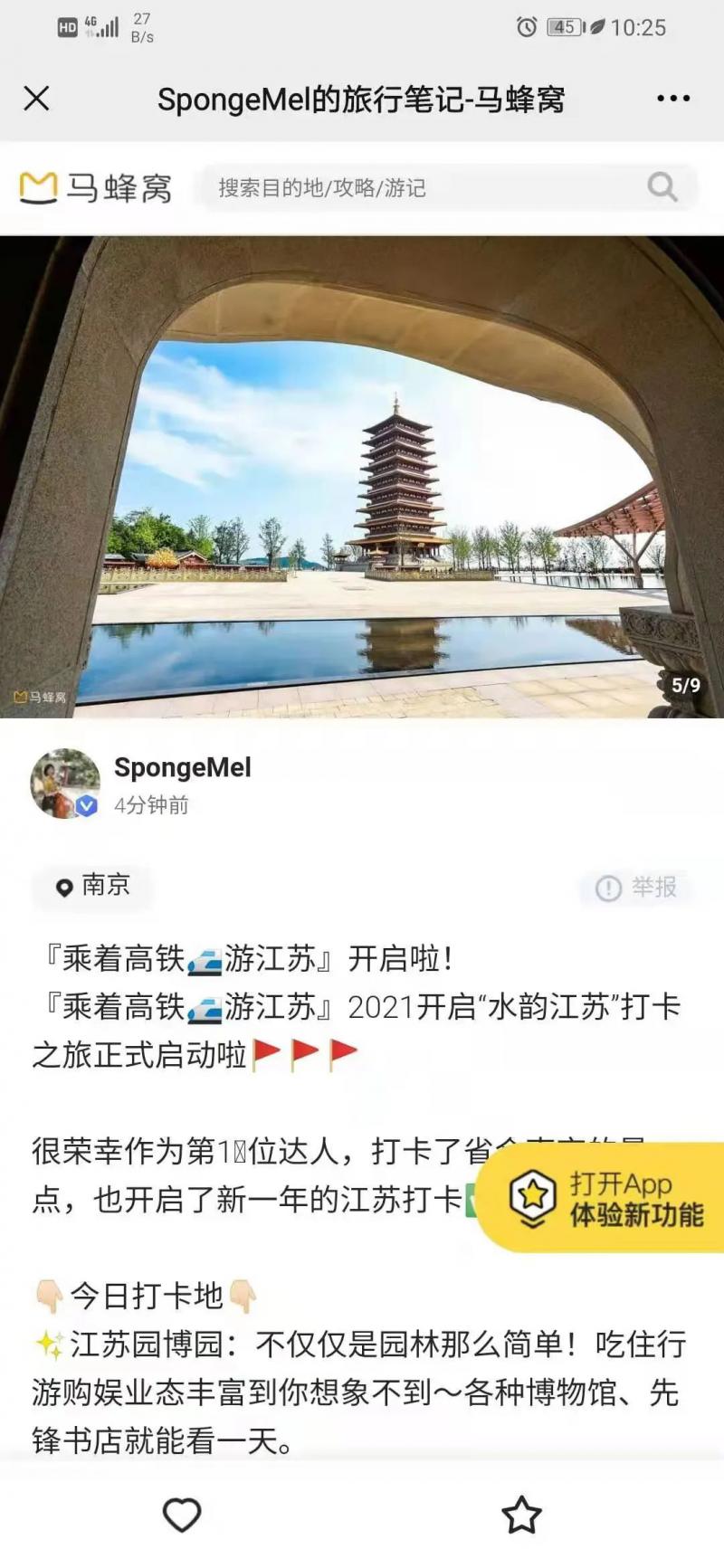Tap 打开App to try new features
Image resolution: width=724 pixels, height=1568 pixels.
pos(605,1199)
